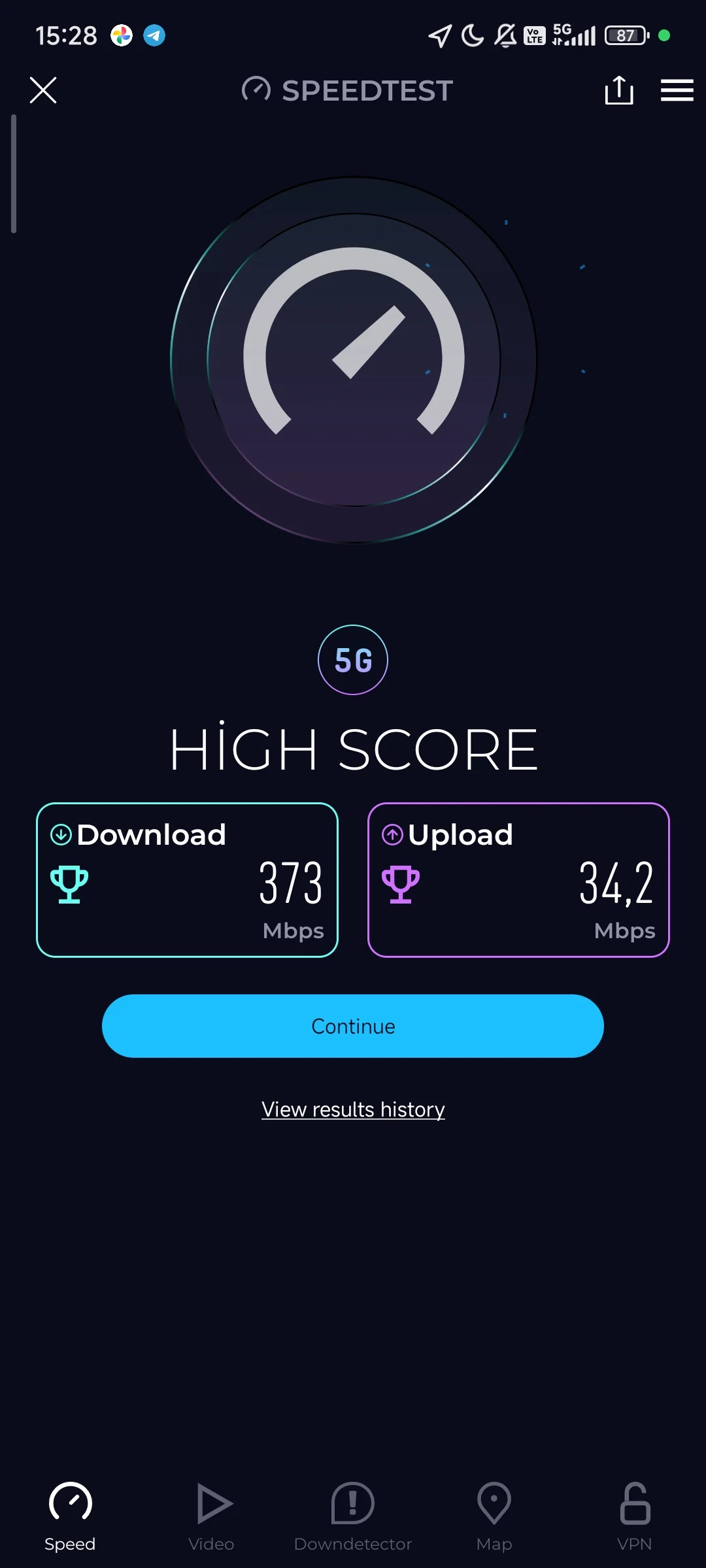Image resolution: width=706 pixels, height=1568 pixels.
Task: Open the hamburger menu
Action: click(677, 90)
